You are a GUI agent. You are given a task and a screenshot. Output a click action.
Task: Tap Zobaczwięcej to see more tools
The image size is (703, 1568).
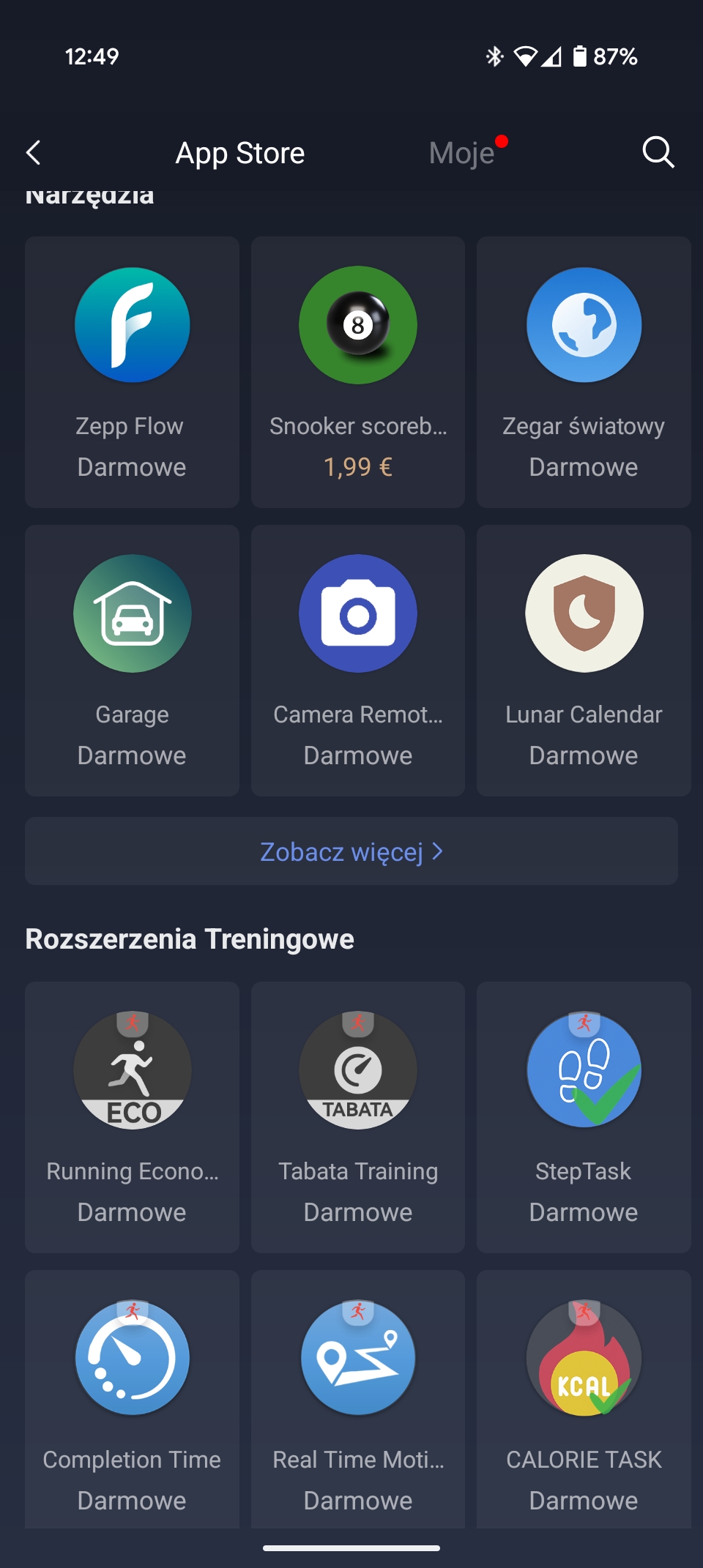(351, 851)
